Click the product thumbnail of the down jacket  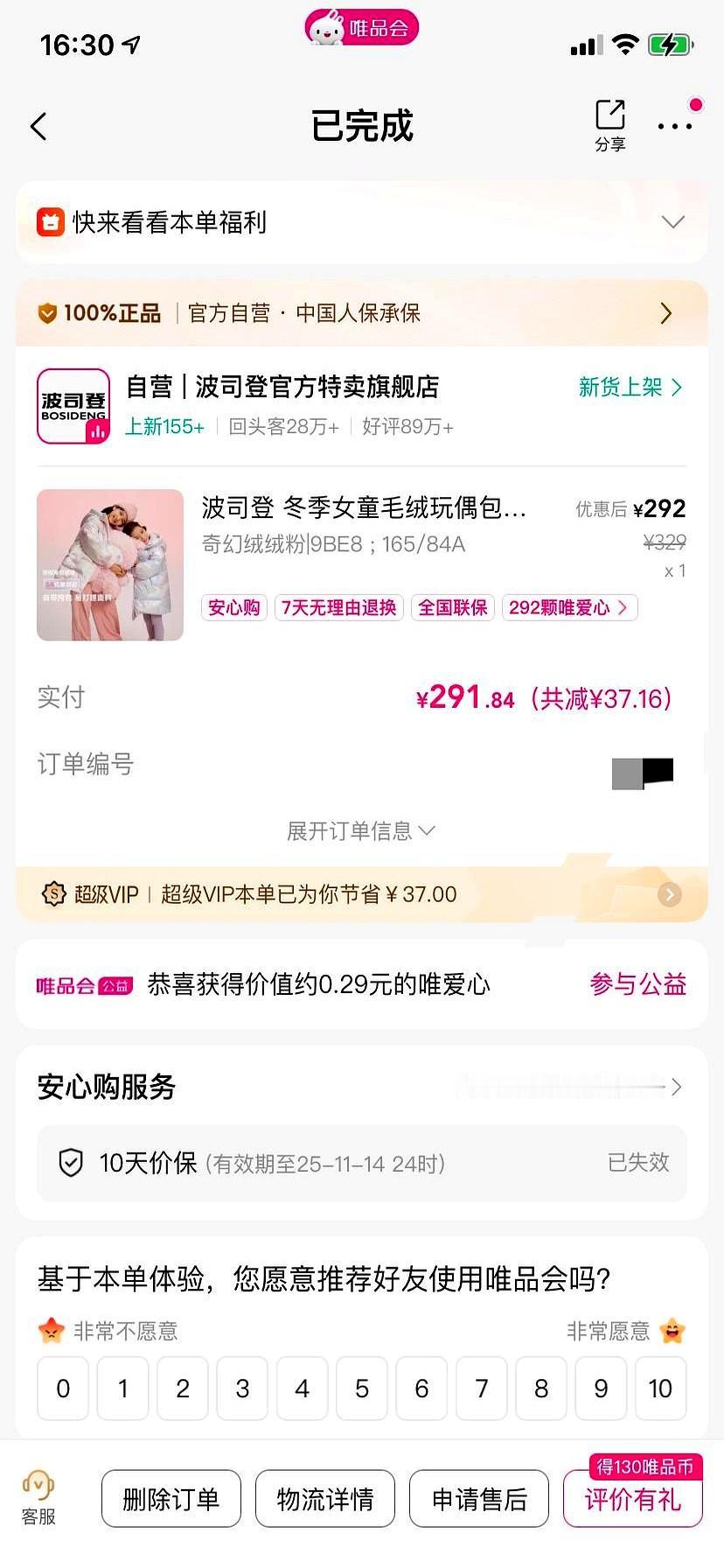110,564
